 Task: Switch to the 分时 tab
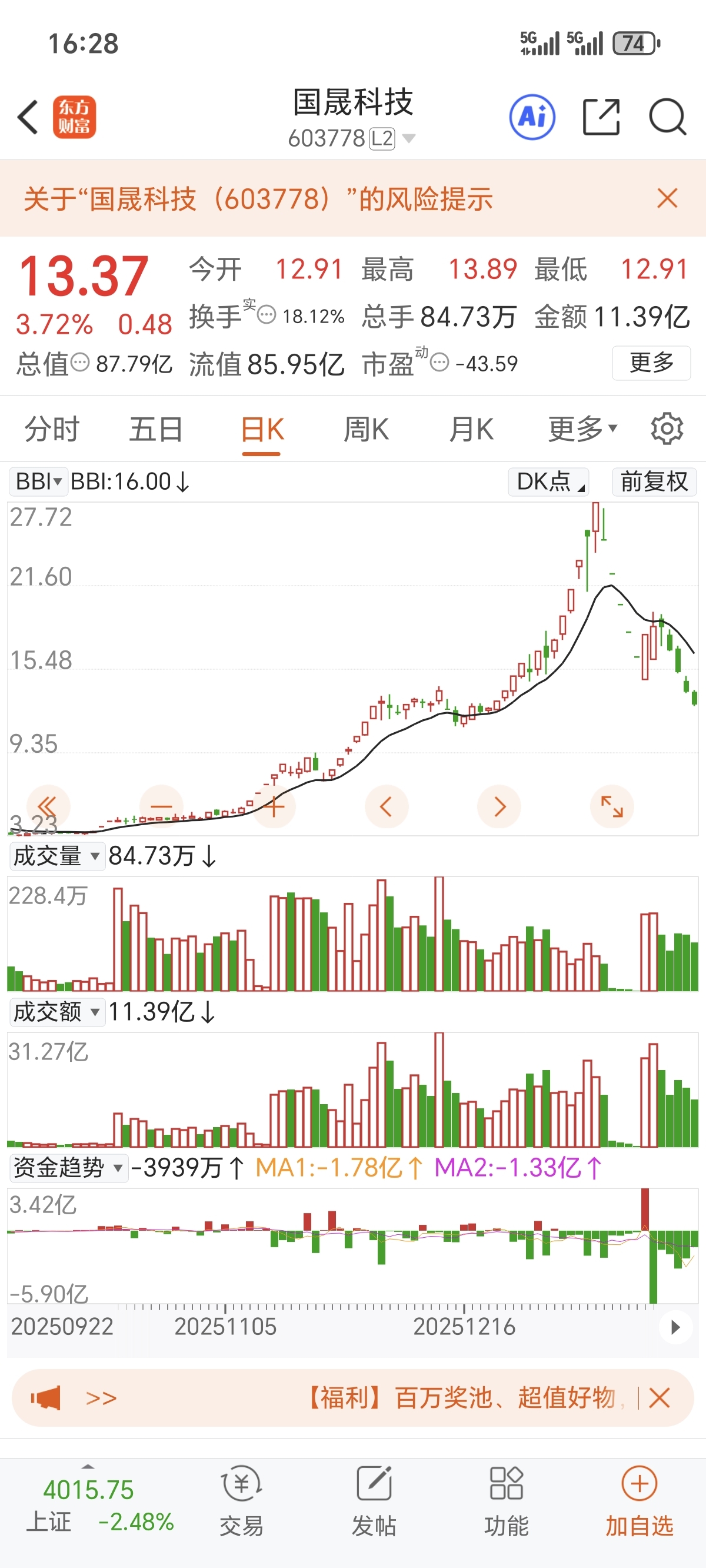[52, 429]
